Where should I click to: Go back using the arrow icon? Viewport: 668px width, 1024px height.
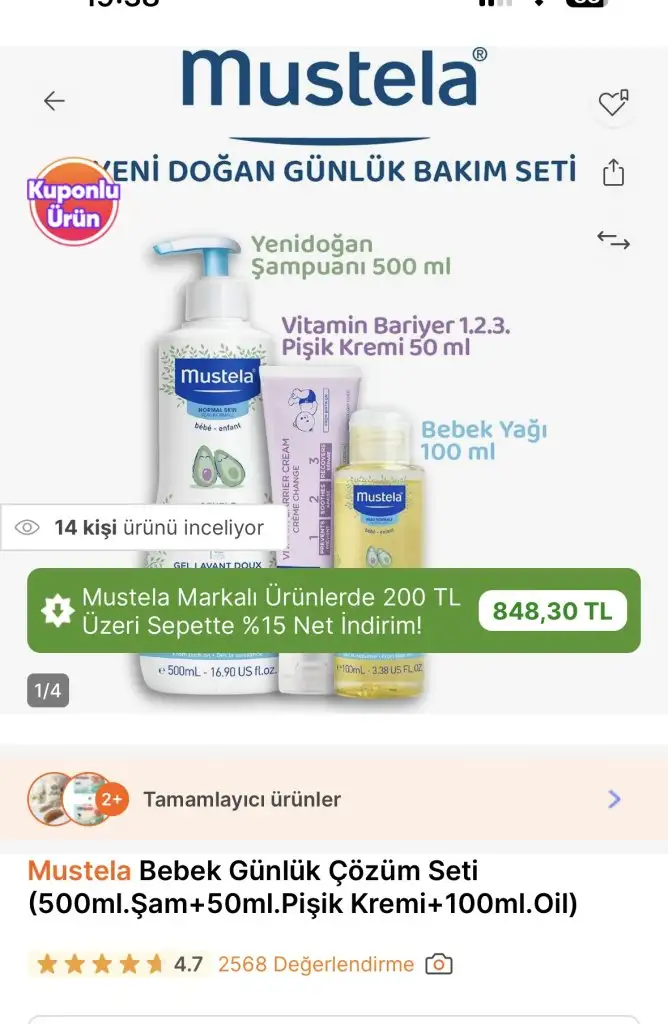(54, 101)
